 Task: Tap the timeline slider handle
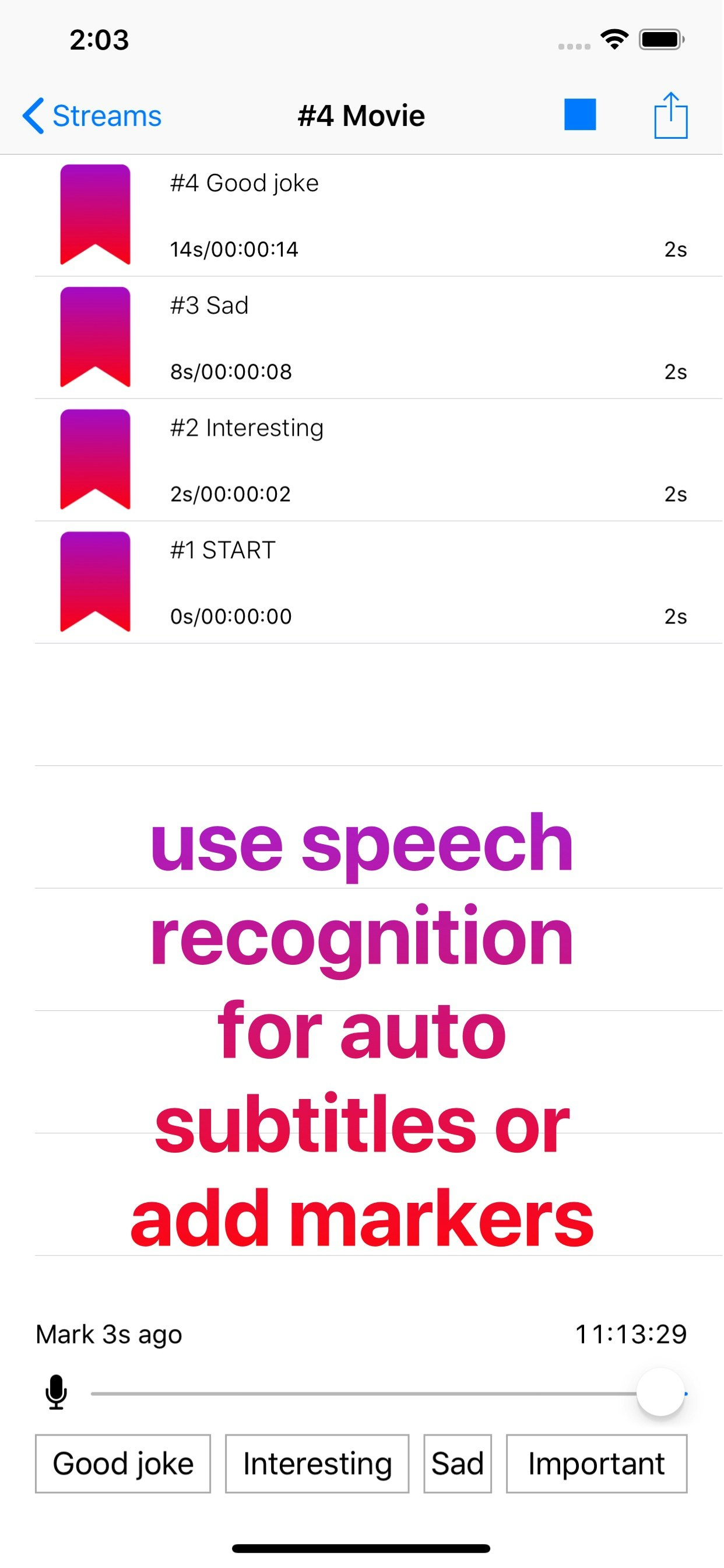[660, 1392]
